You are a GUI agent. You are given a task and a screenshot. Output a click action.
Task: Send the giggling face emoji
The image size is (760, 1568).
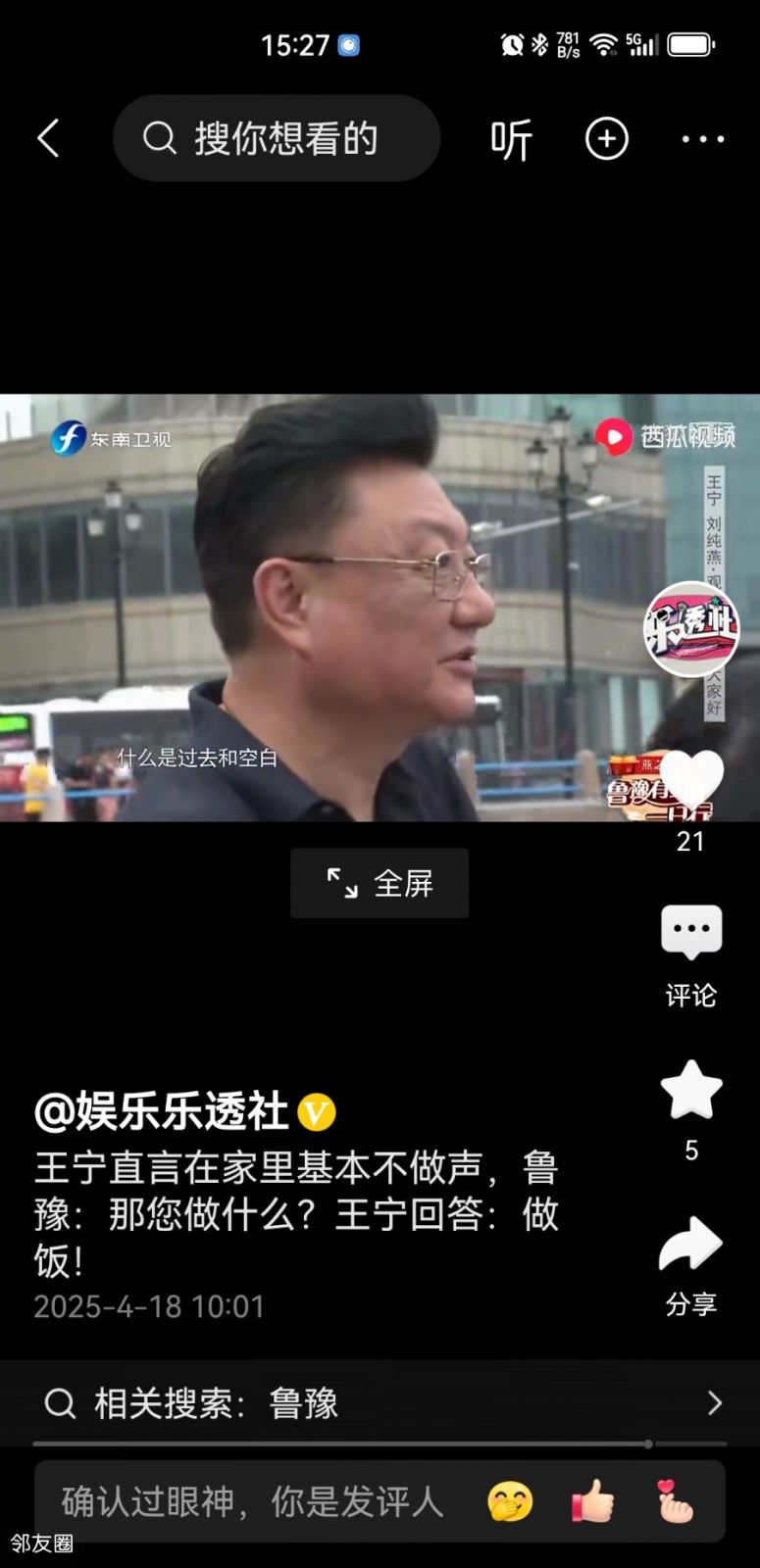[510, 1501]
